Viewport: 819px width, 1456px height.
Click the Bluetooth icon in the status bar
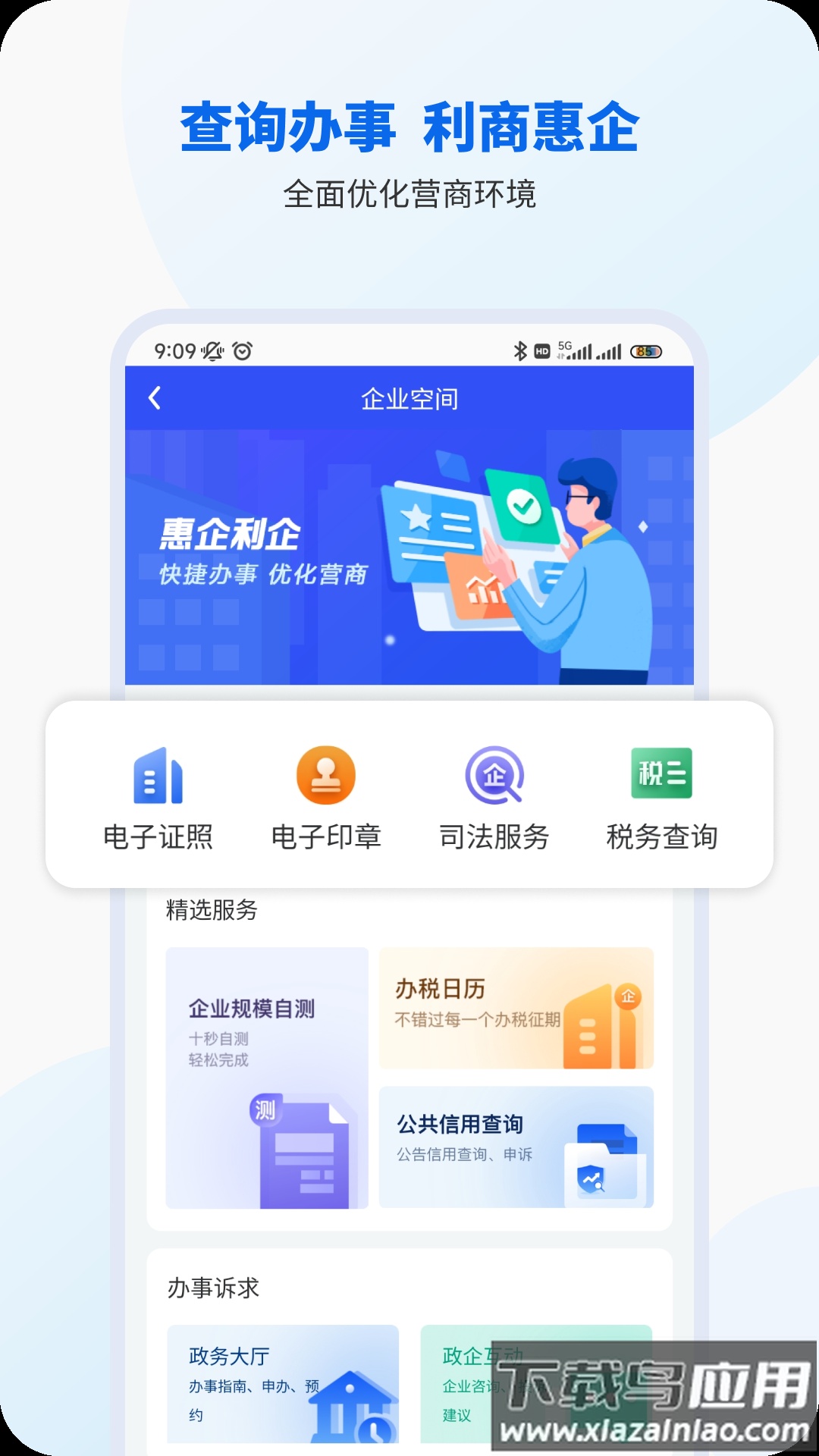(x=520, y=350)
